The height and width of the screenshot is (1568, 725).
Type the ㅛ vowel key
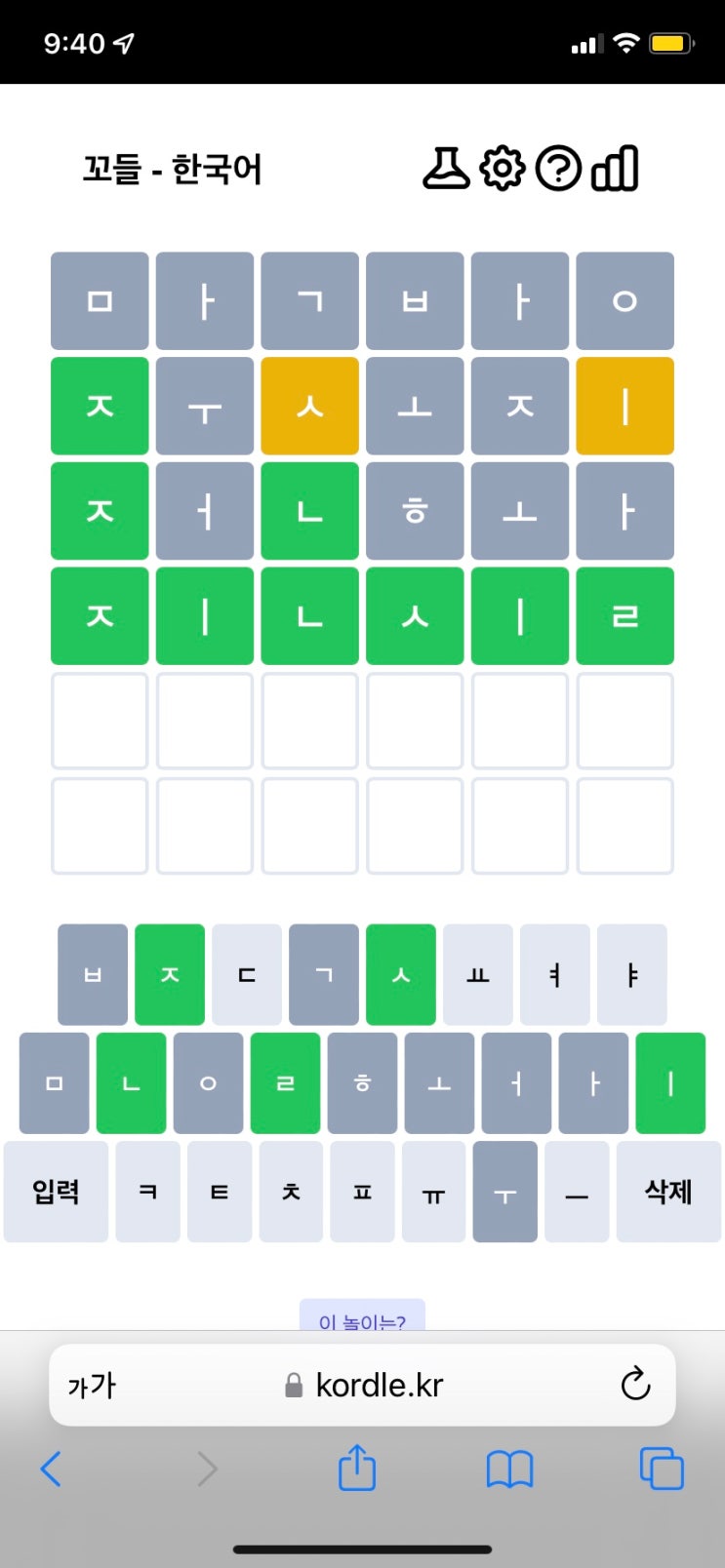[x=478, y=975]
